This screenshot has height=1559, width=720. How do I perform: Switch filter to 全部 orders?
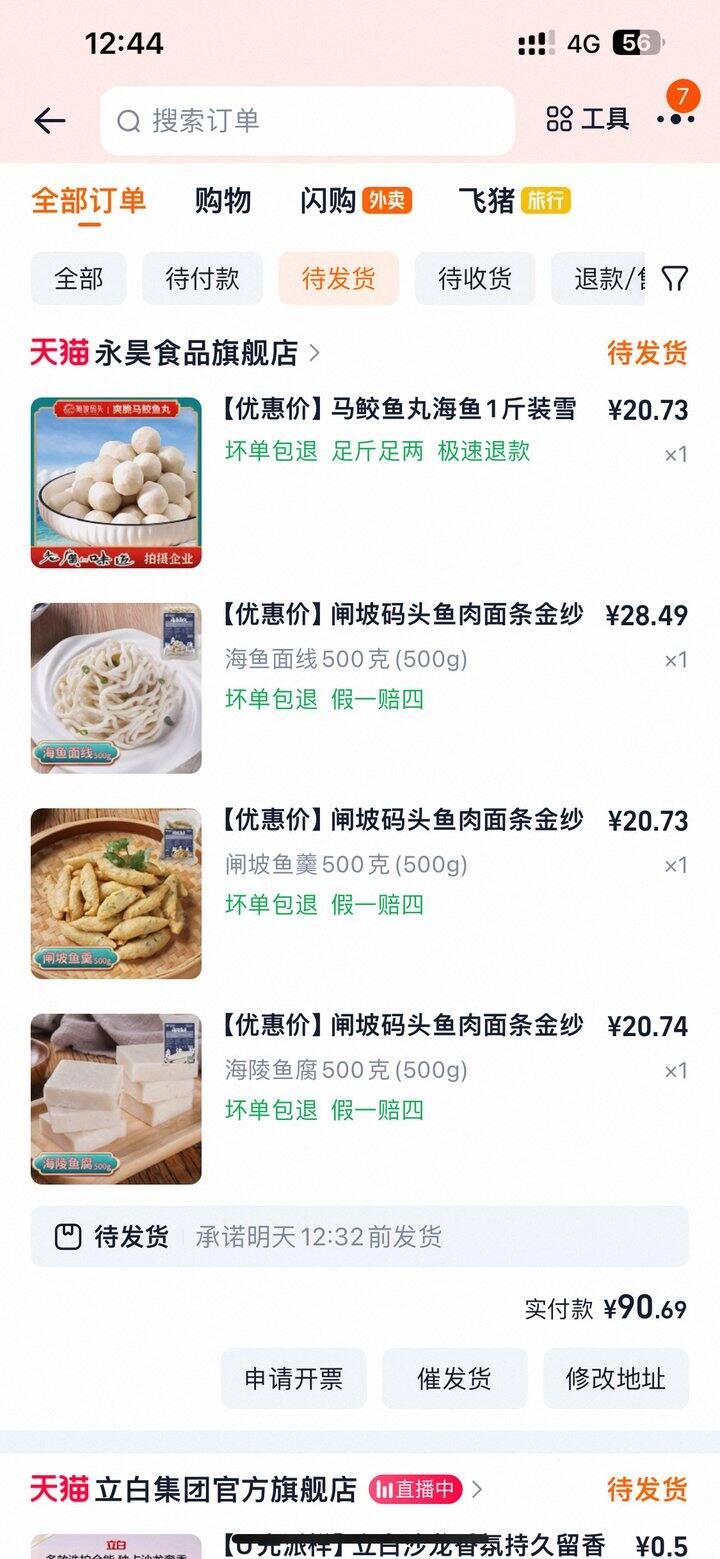tap(80, 280)
